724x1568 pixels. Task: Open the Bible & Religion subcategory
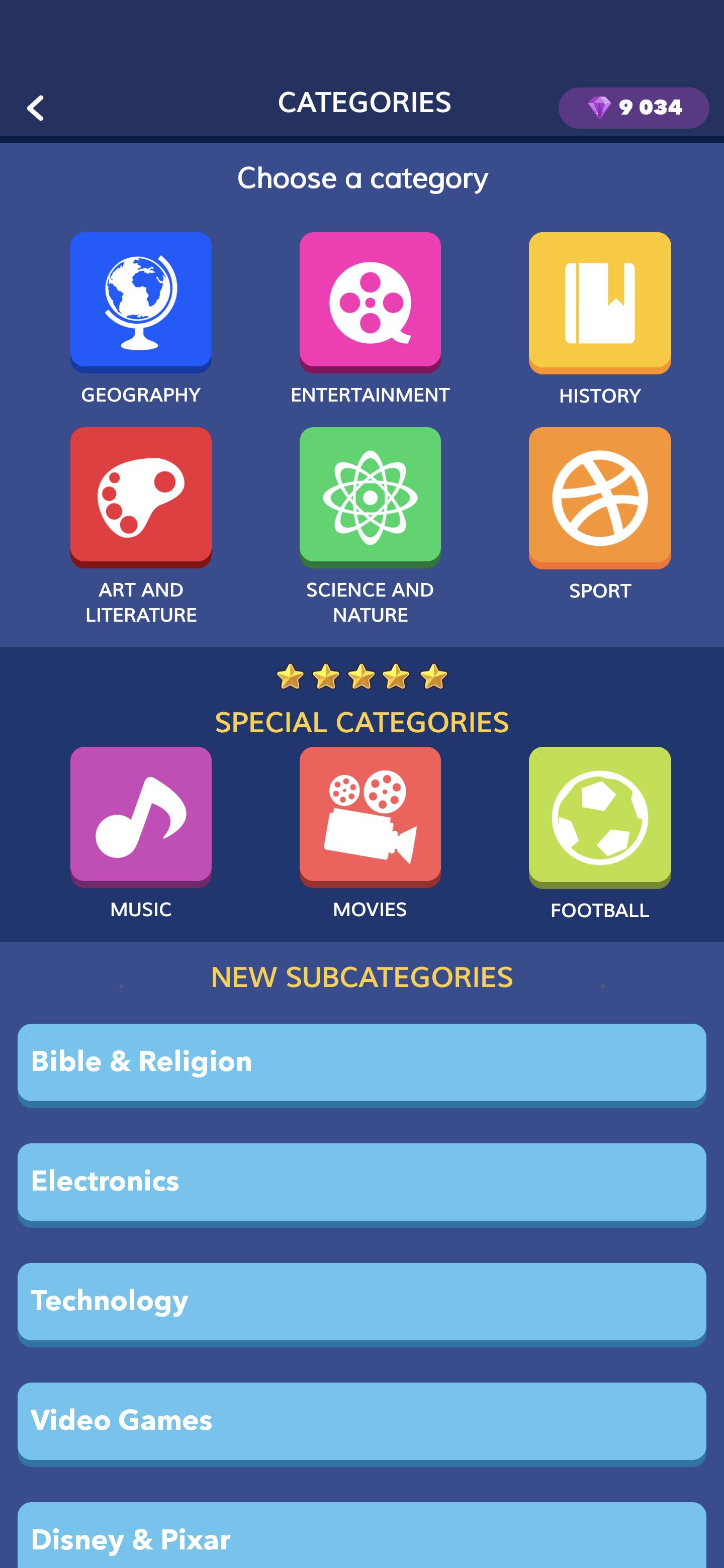361,1062
